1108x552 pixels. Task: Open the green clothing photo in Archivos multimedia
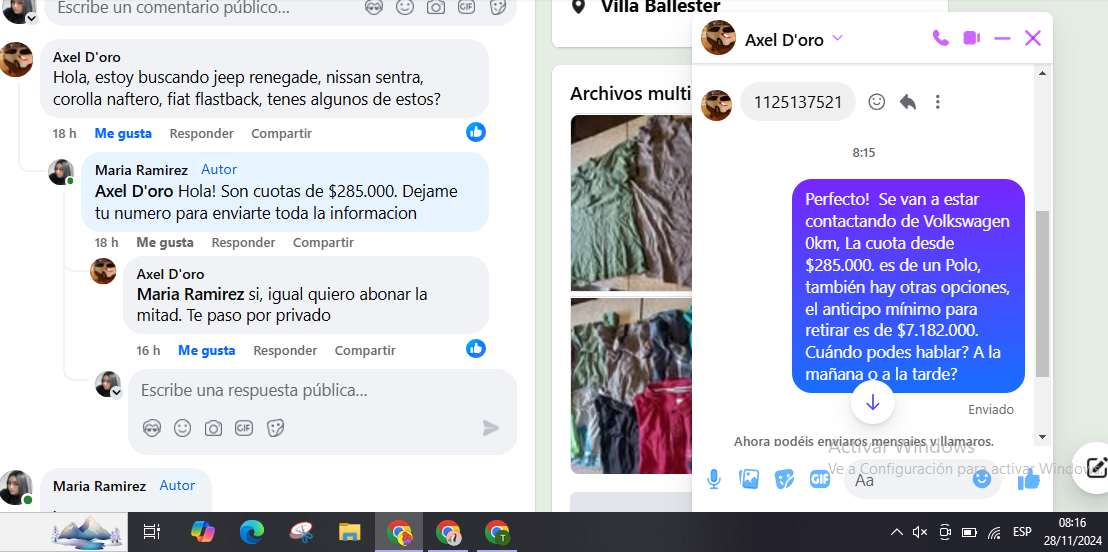coord(630,202)
